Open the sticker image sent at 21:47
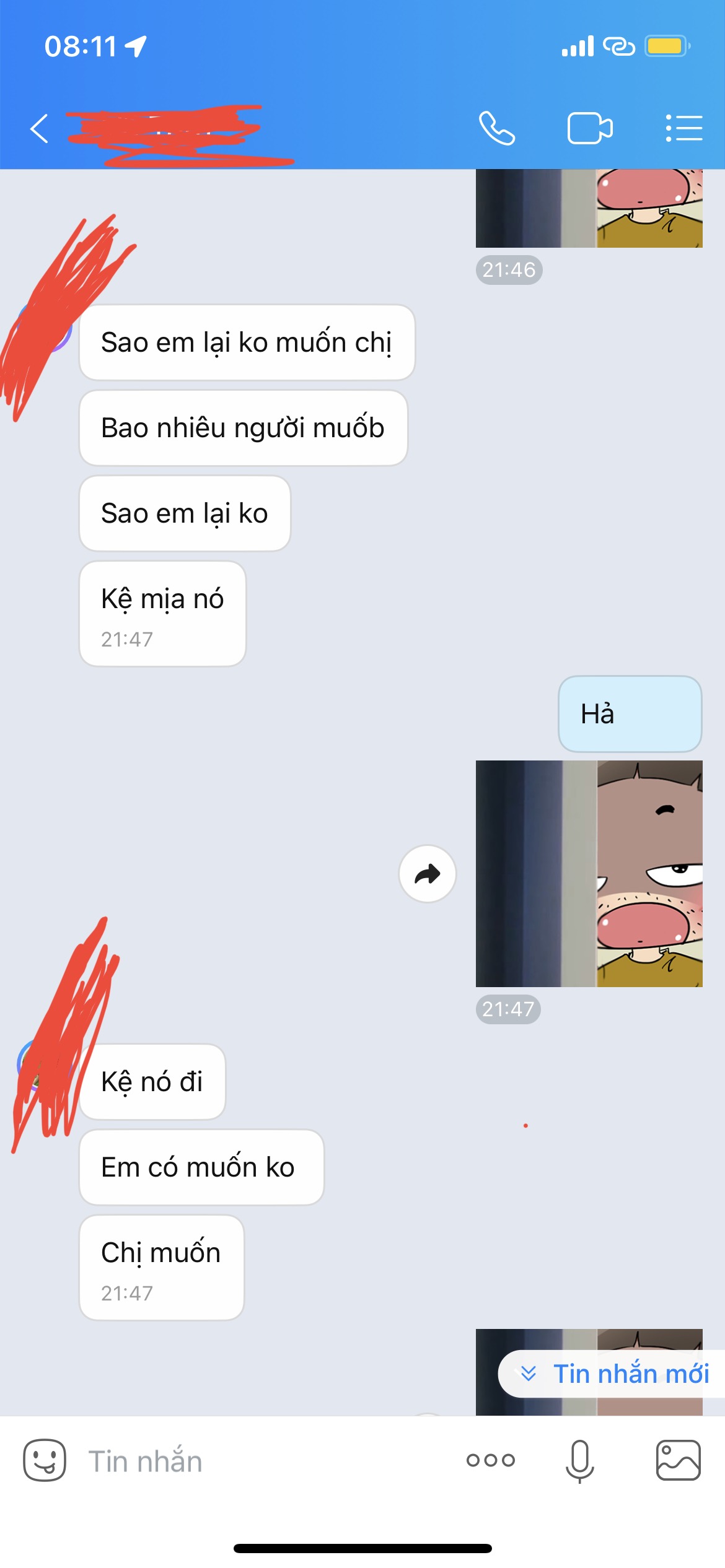The height and width of the screenshot is (1568, 725). (x=589, y=874)
